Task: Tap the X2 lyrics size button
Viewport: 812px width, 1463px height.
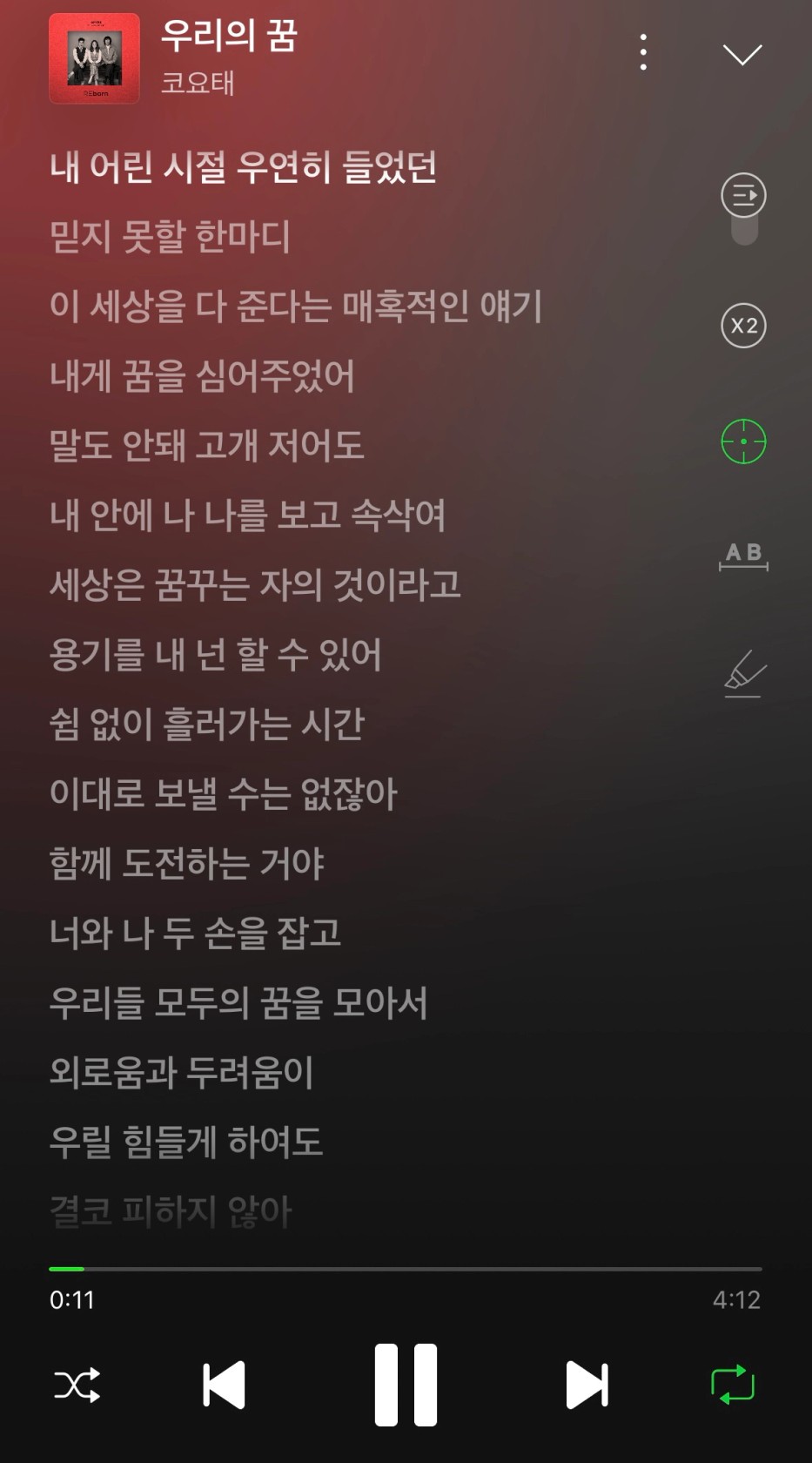Action: (744, 326)
